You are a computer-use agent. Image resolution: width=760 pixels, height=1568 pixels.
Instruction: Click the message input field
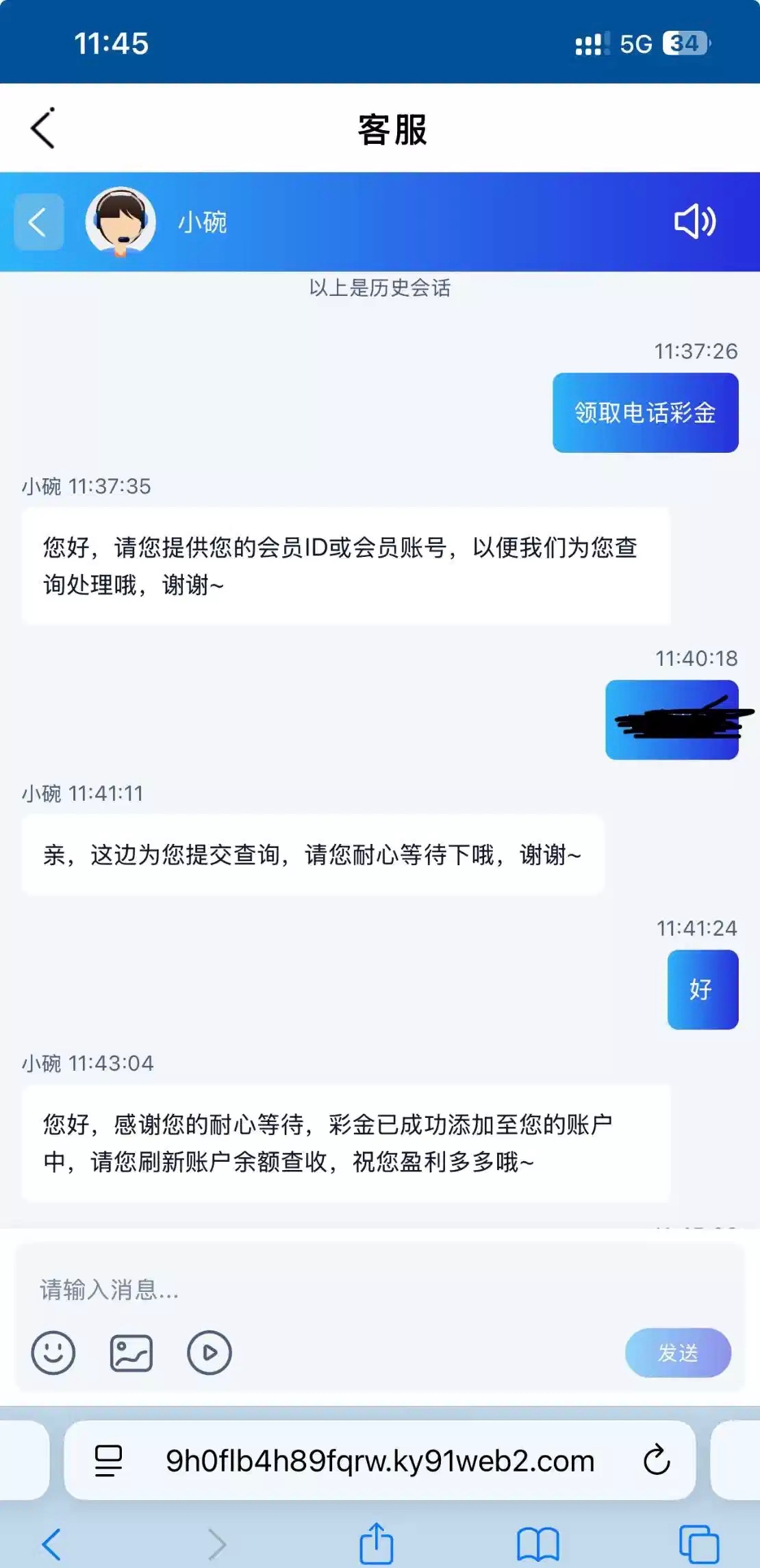[274, 1291]
